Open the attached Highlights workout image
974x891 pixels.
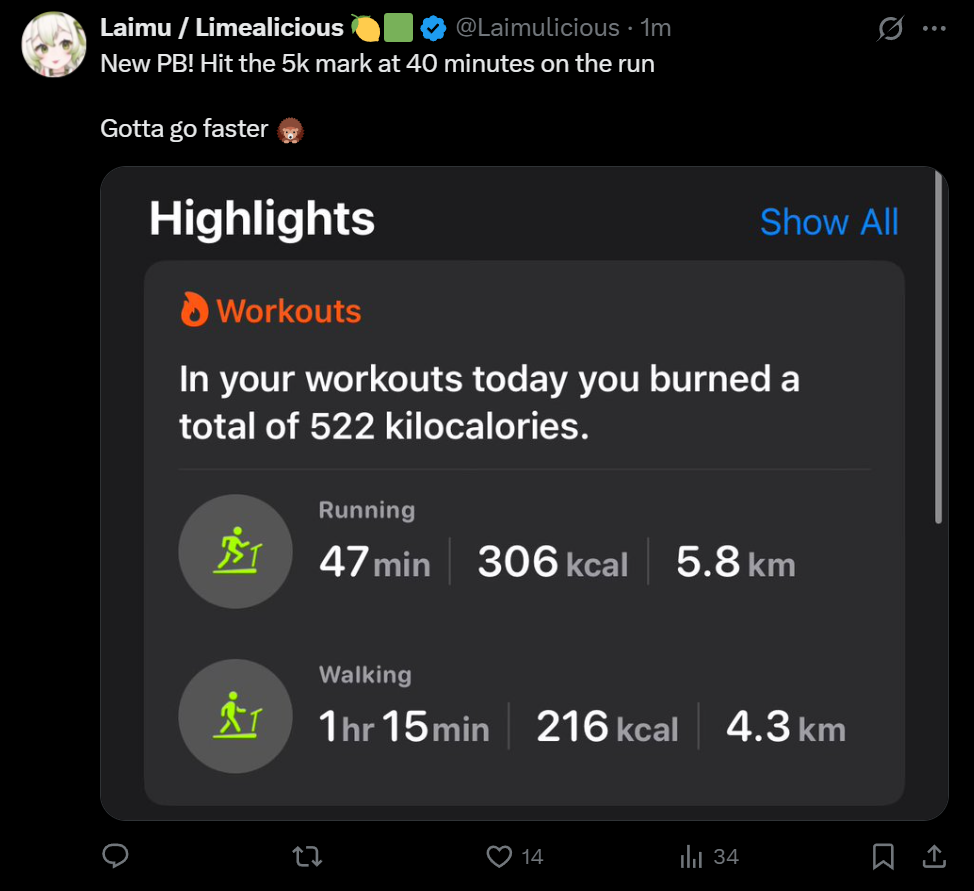click(x=524, y=492)
